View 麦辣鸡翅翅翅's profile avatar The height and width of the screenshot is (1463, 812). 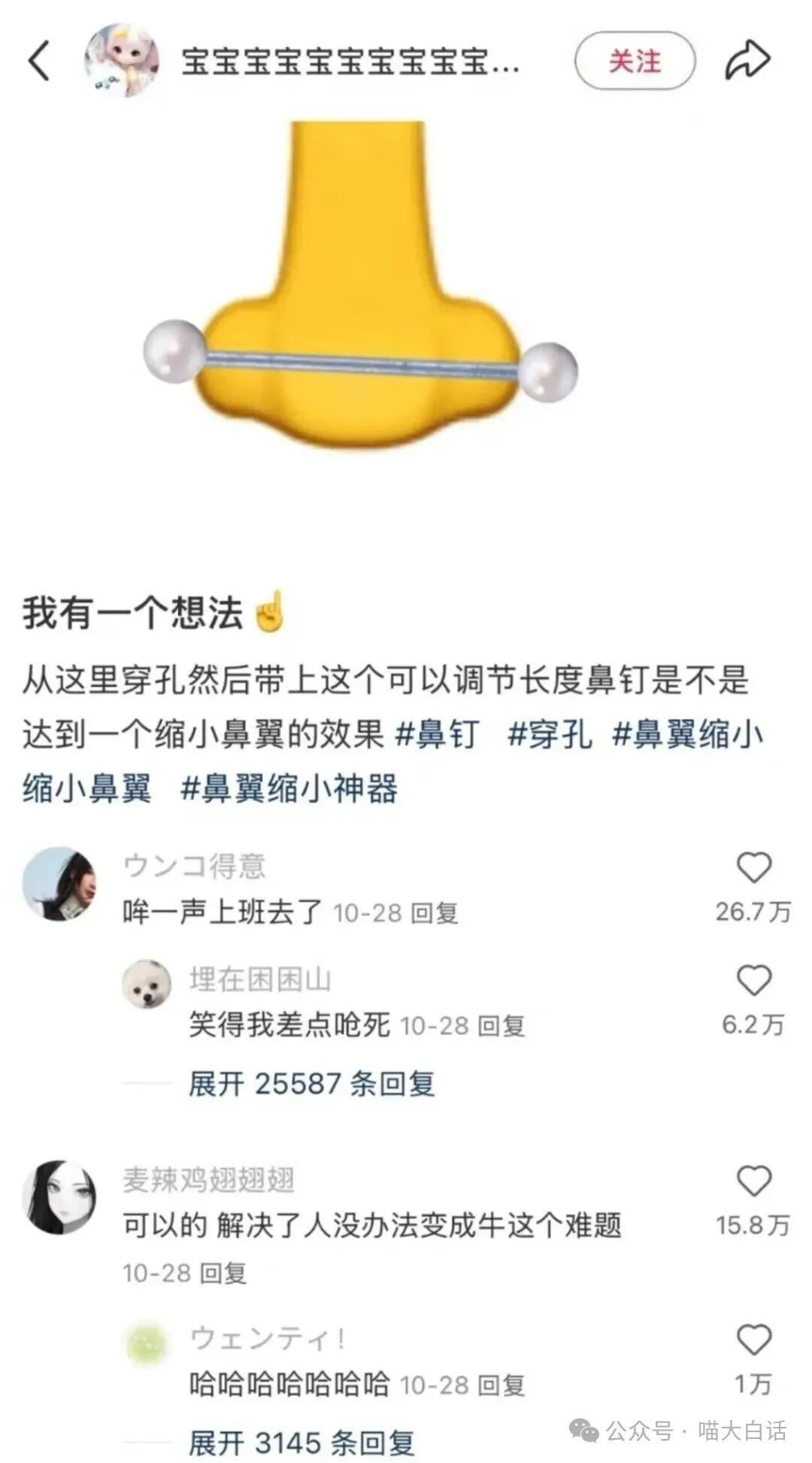[x=59, y=1197]
